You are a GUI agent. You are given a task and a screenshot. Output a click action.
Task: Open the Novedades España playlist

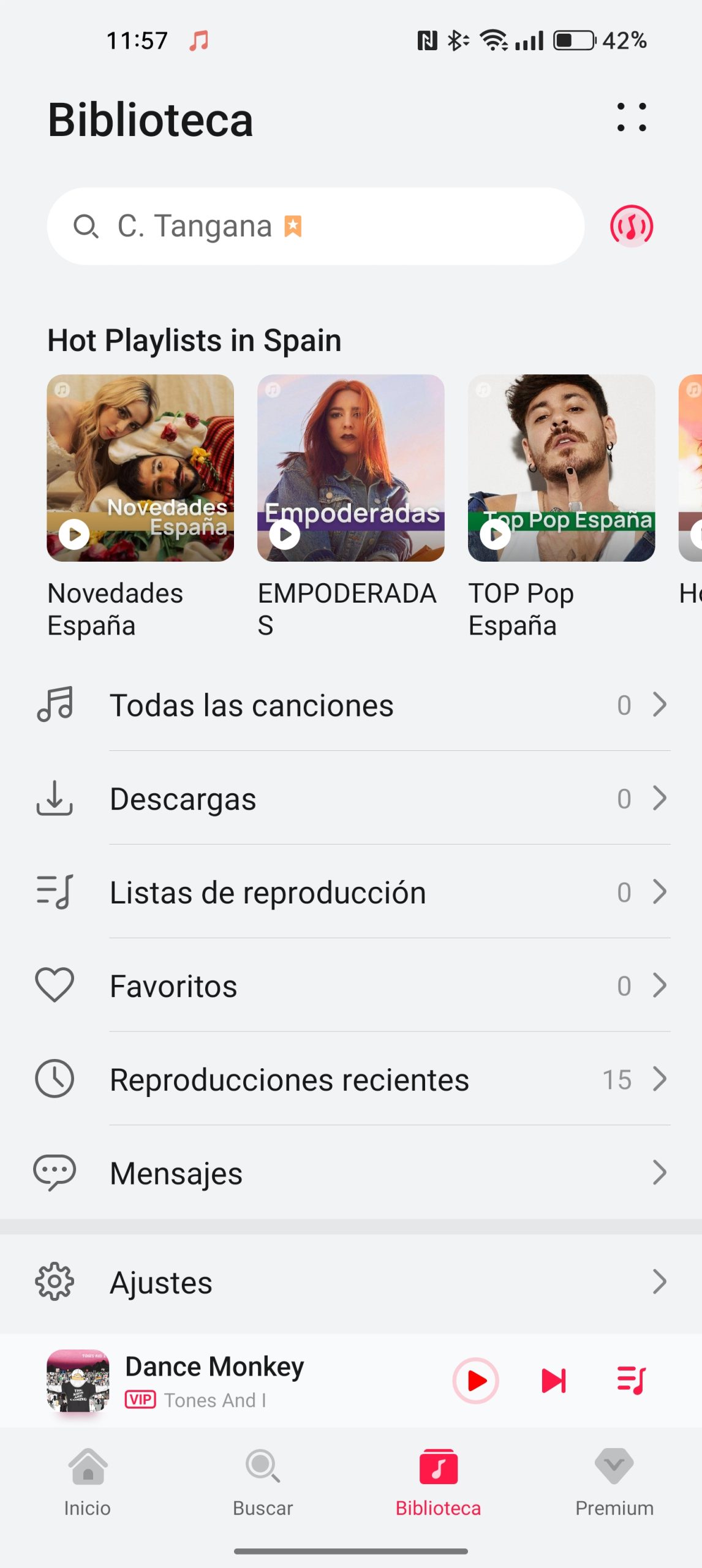click(x=140, y=468)
